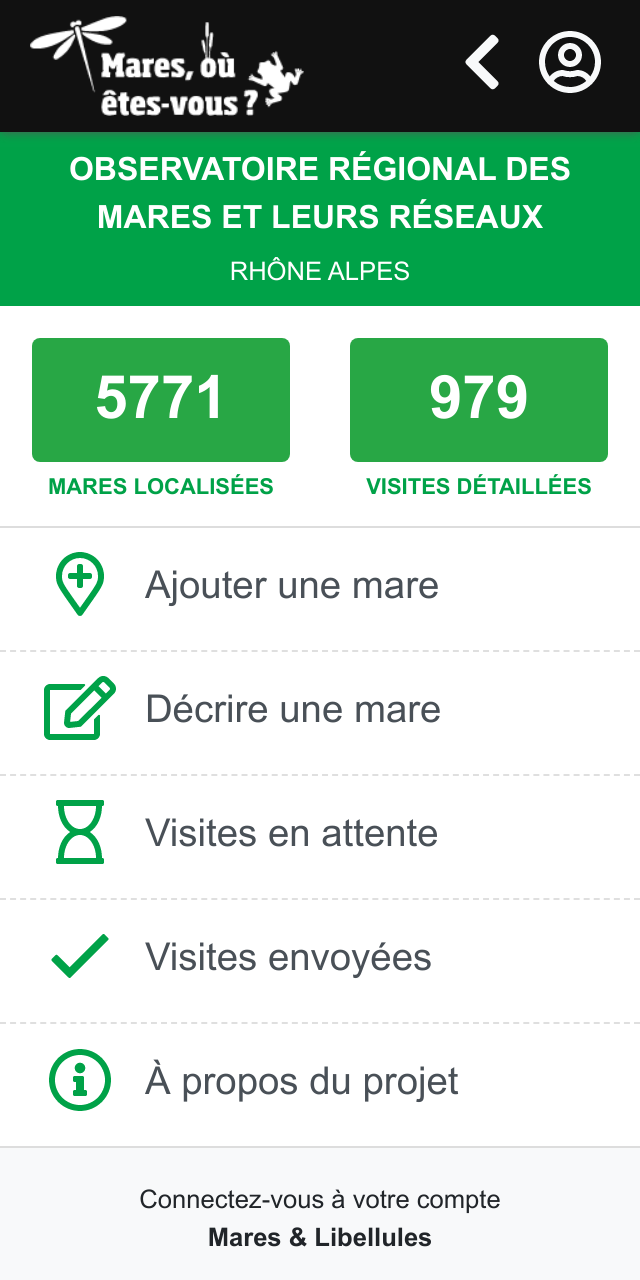Open the 5771 mares localisées tile
640x1280 pixels.
[x=161, y=400]
